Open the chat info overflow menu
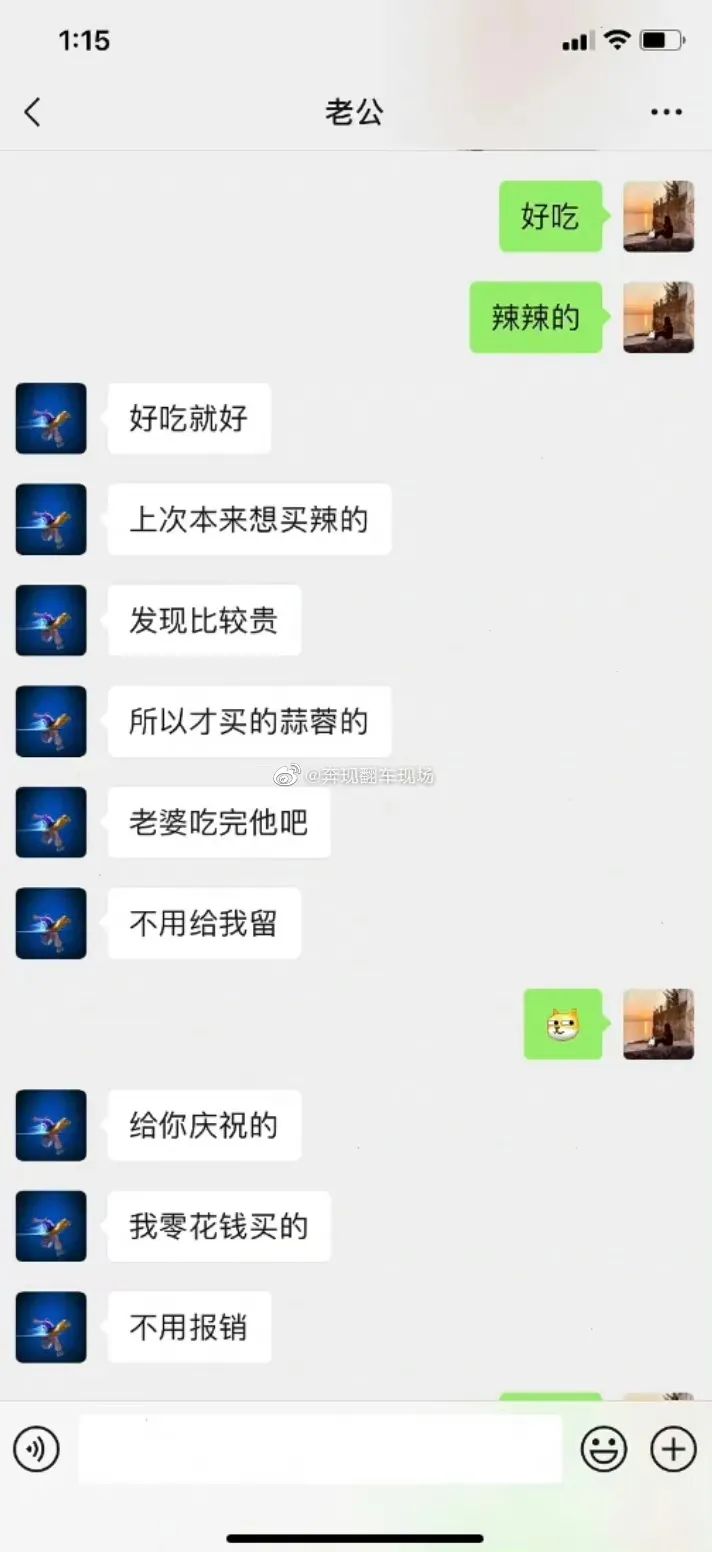Viewport: 712px width, 1552px height. coord(666,112)
